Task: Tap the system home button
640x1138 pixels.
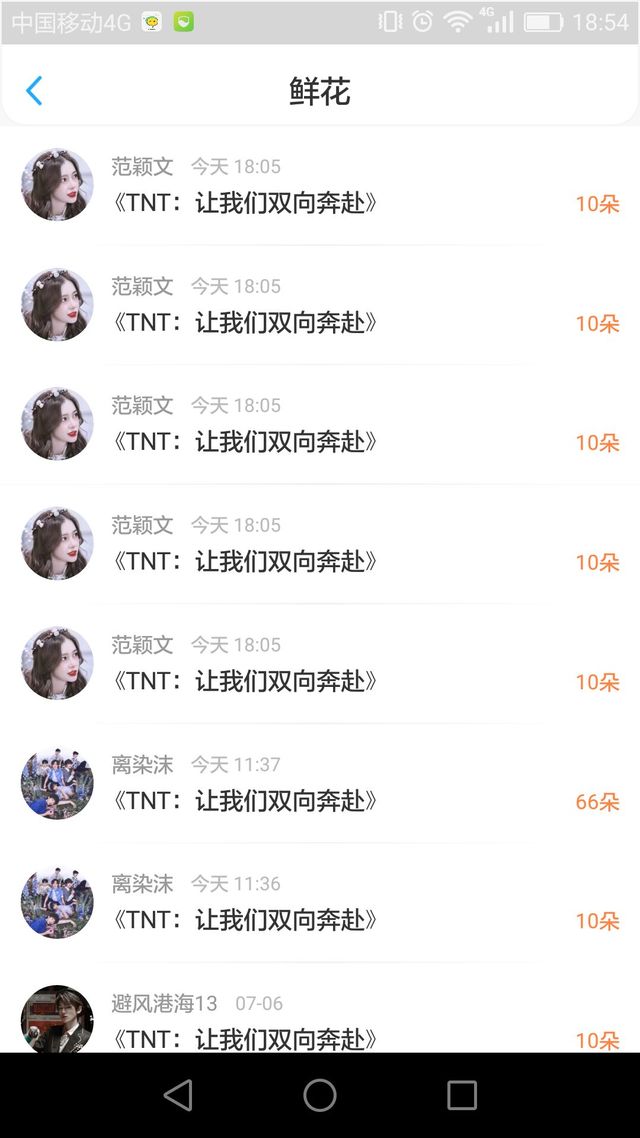Action: (x=320, y=1095)
